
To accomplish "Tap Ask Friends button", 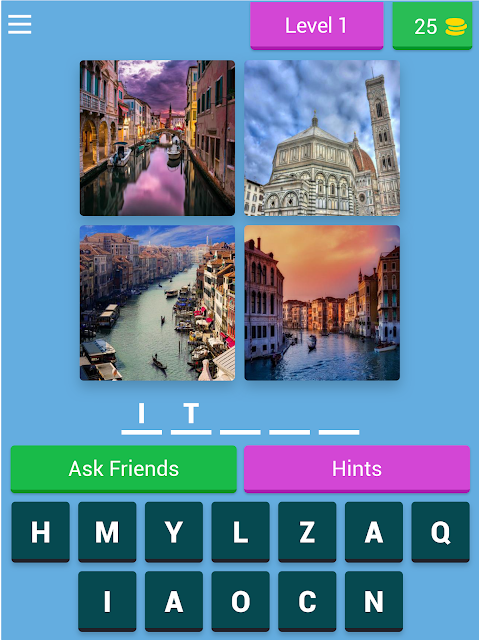I will 124,469.
